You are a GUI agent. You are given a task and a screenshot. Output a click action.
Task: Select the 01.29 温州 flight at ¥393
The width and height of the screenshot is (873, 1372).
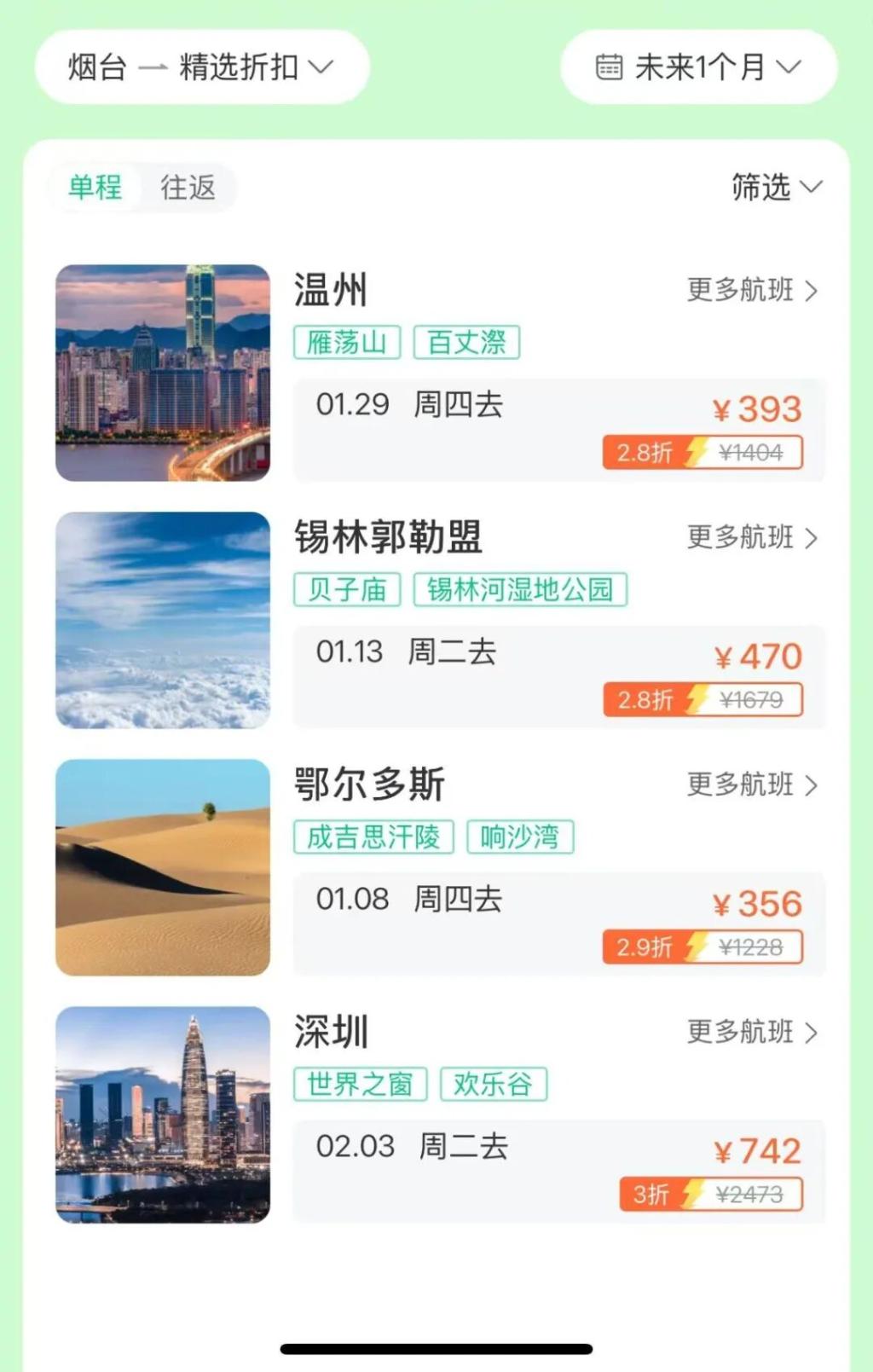(558, 429)
